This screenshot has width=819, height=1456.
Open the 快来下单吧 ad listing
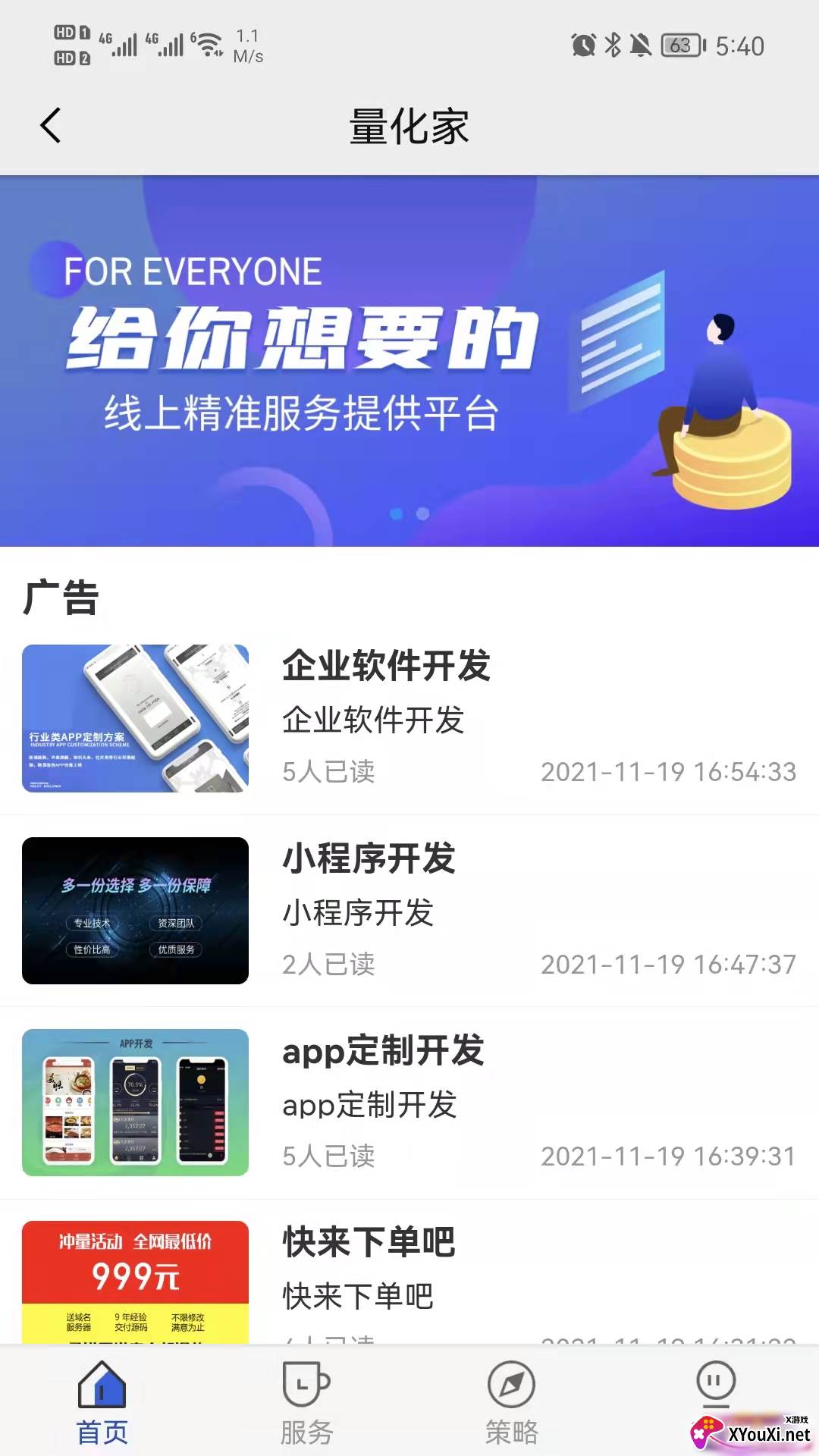click(409, 1274)
